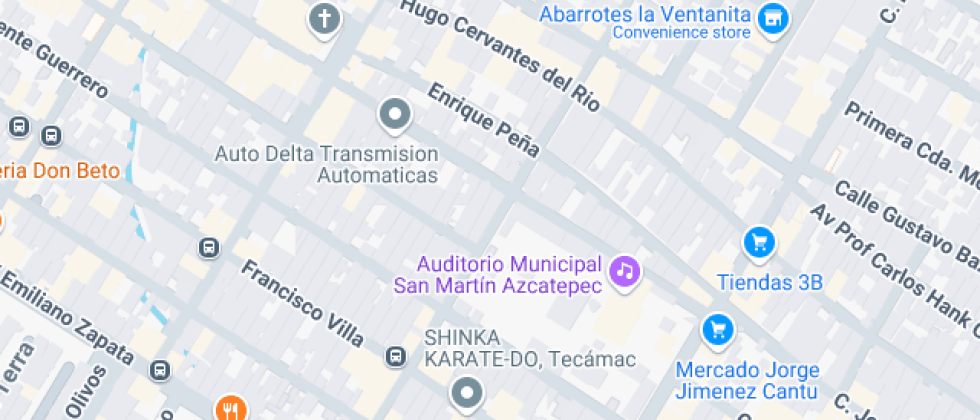Open the Abarrotes la Ventanita store pin
This screenshot has height=420, width=980.
coord(771,18)
